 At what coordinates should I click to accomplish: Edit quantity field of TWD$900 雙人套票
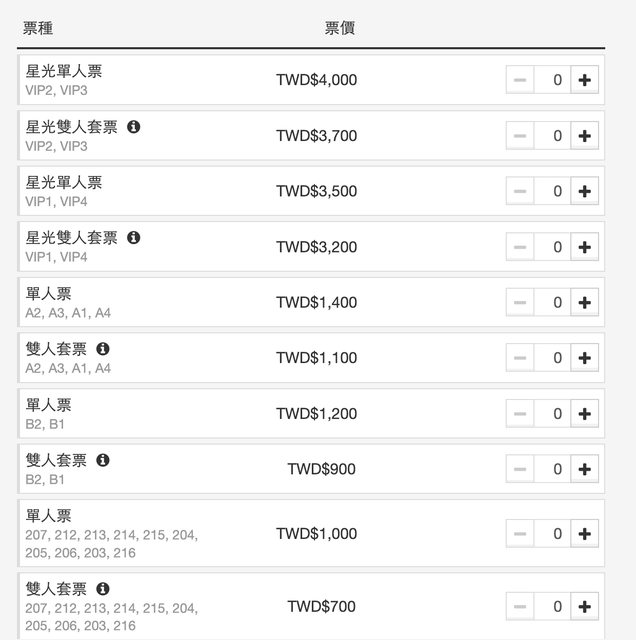coord(552,469)
